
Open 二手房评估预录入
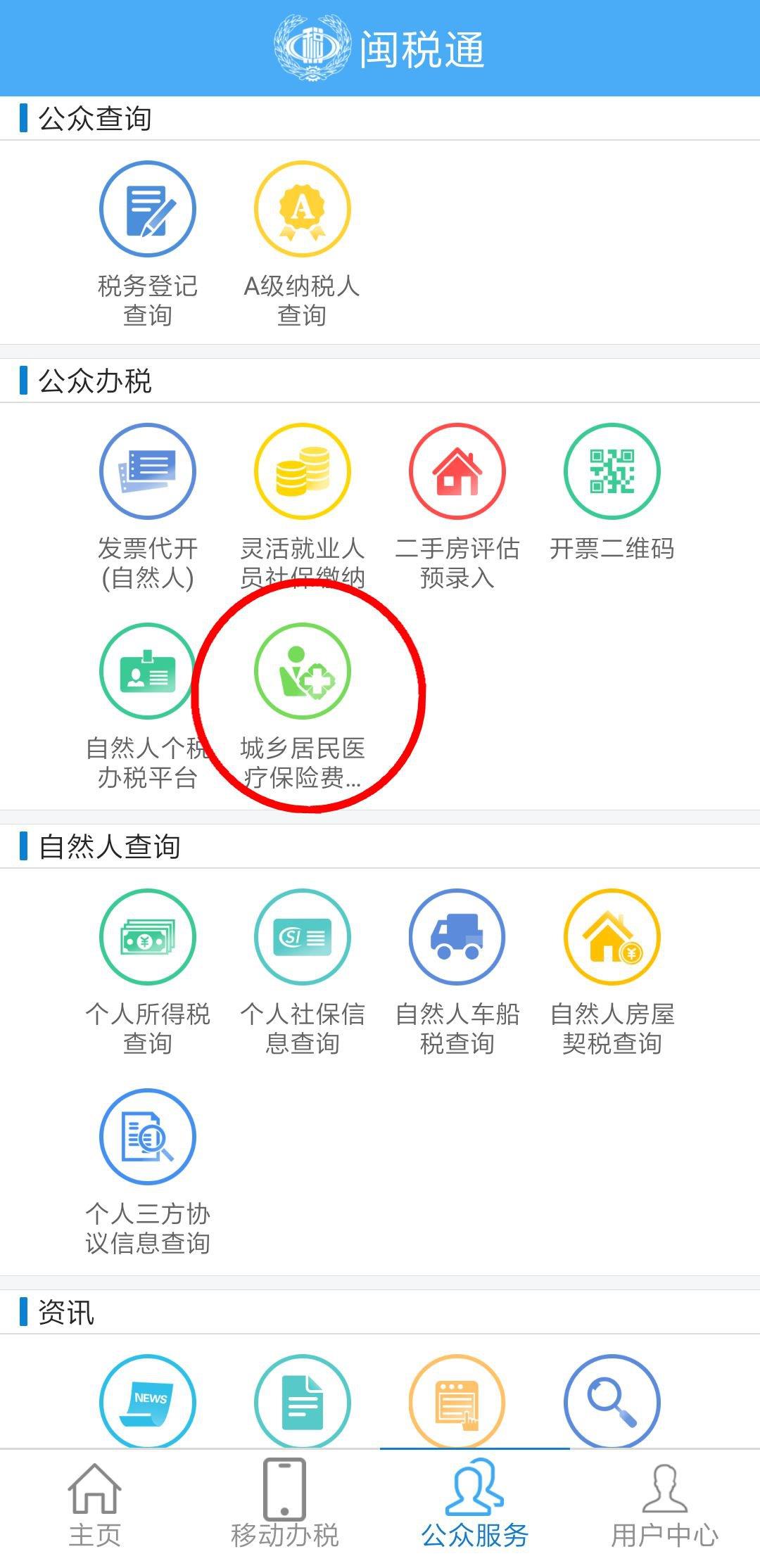pyautogui.click(x=457, y=471)
